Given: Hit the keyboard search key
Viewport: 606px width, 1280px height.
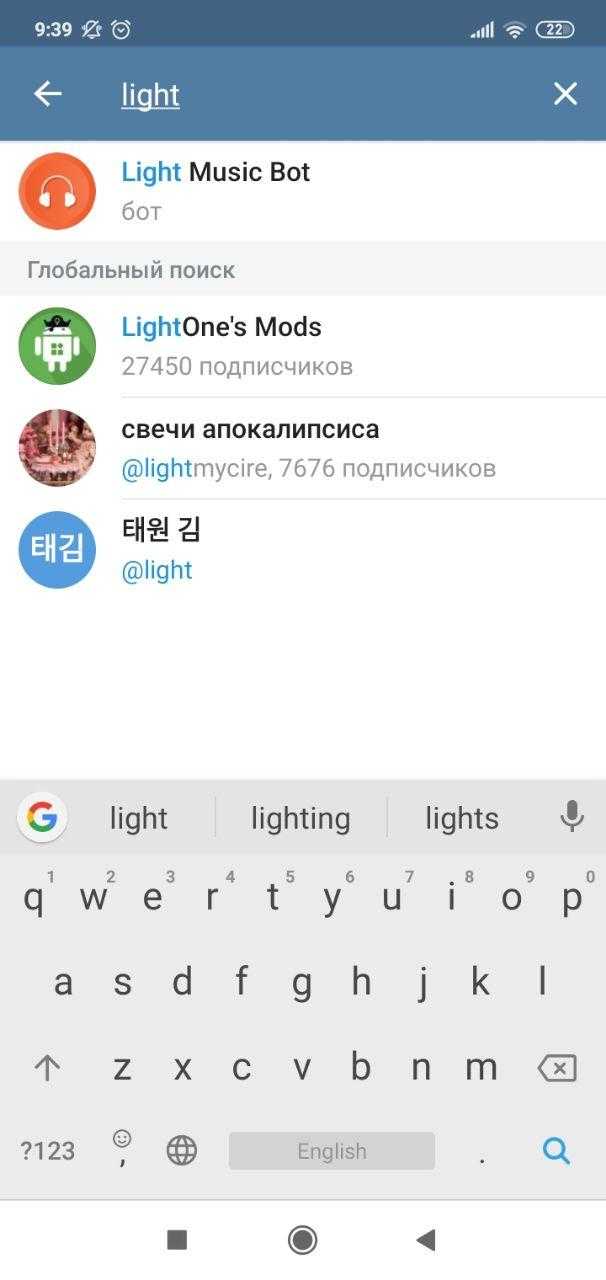Looking at the screenshot, I should 556,1151.
